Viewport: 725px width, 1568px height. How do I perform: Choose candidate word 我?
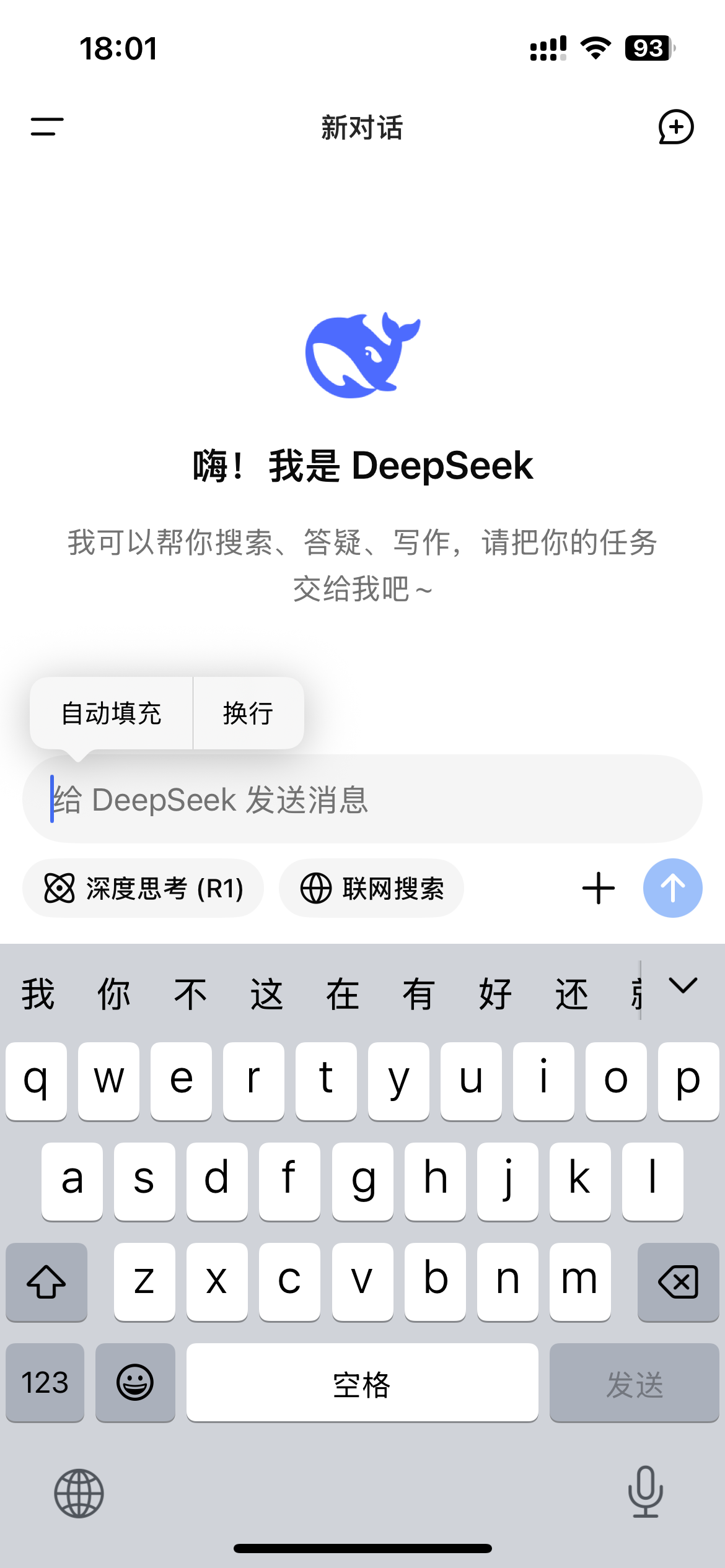(x=38, y=995)
